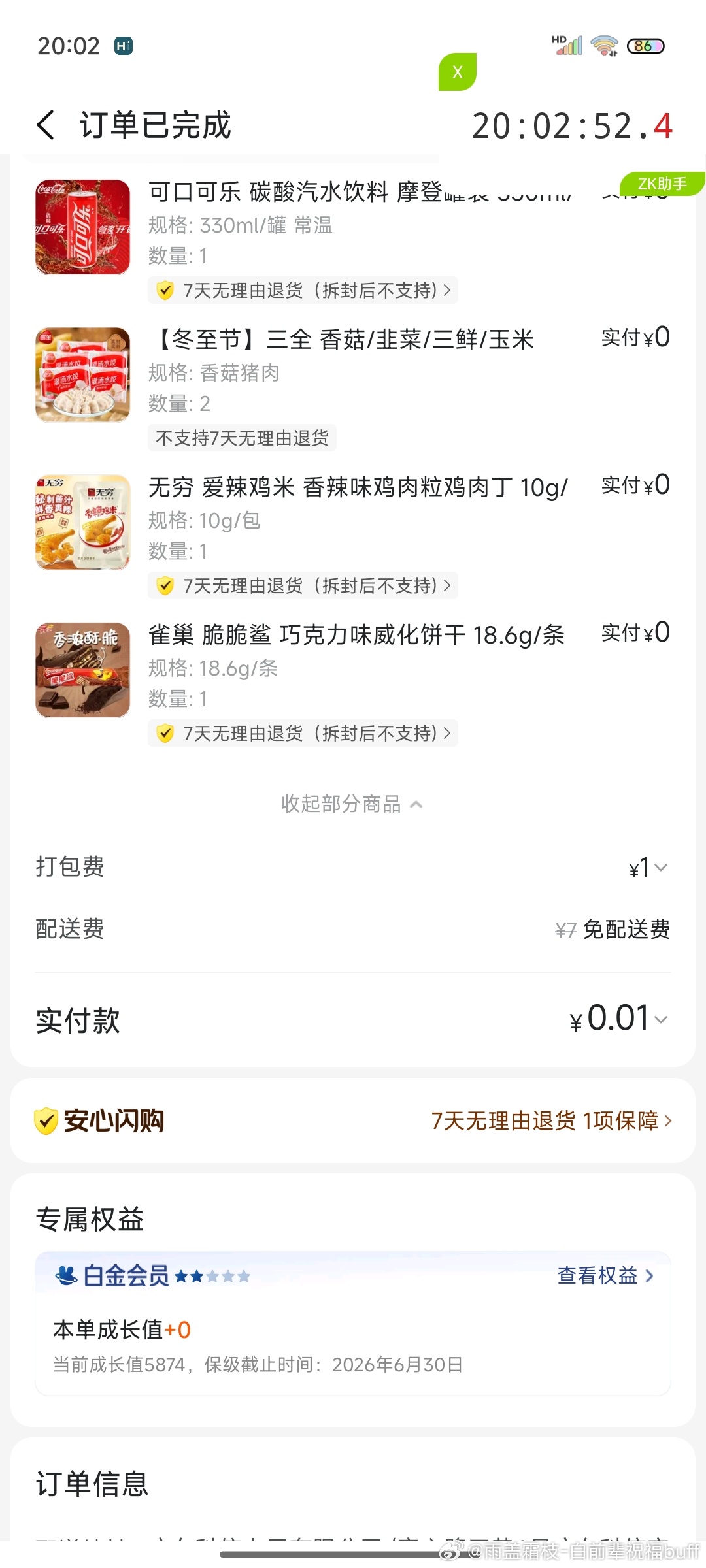This screenshot has height=1568, width=706.
Task: Open the 三全 dumplings product image
Action: pyautogui.click(x=83, y=374)
